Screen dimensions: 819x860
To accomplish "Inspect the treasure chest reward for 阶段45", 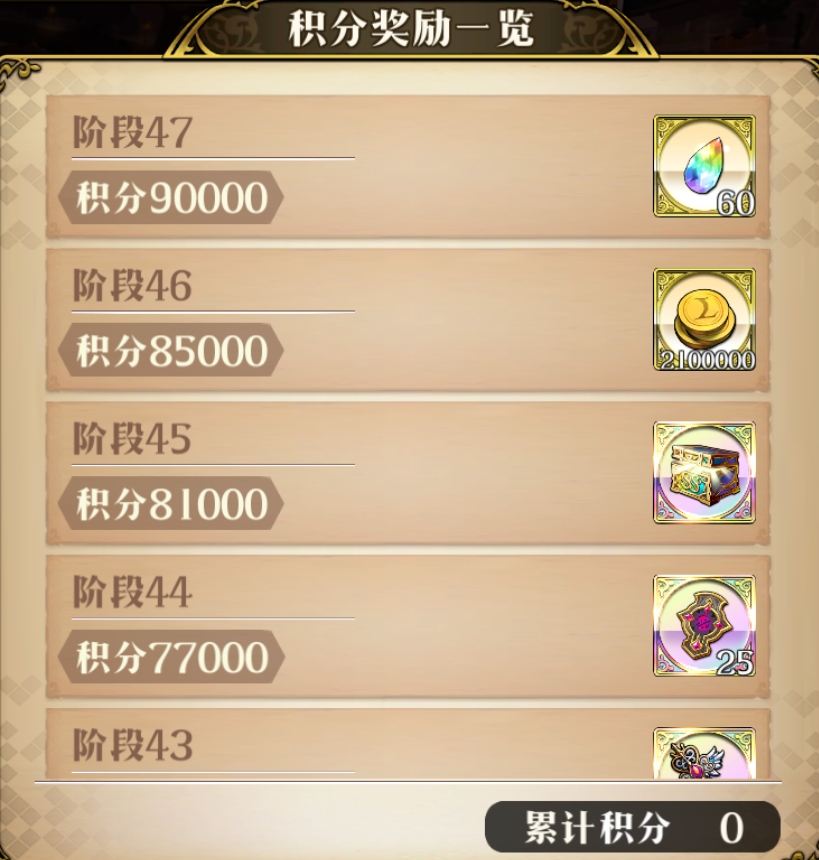I will (x=704, y=472).
